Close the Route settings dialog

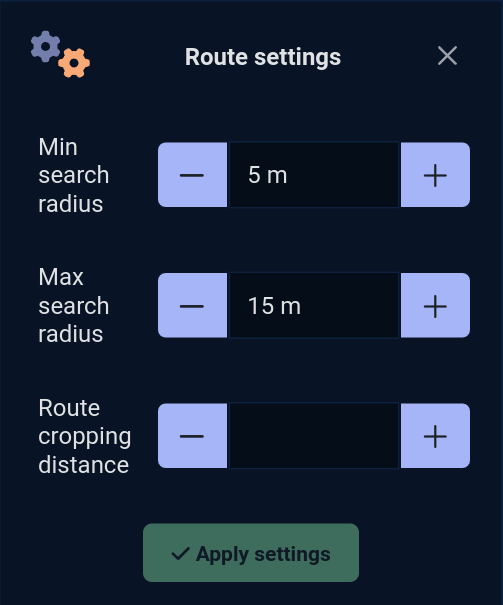pyautogui.click(x=447, y=56)
